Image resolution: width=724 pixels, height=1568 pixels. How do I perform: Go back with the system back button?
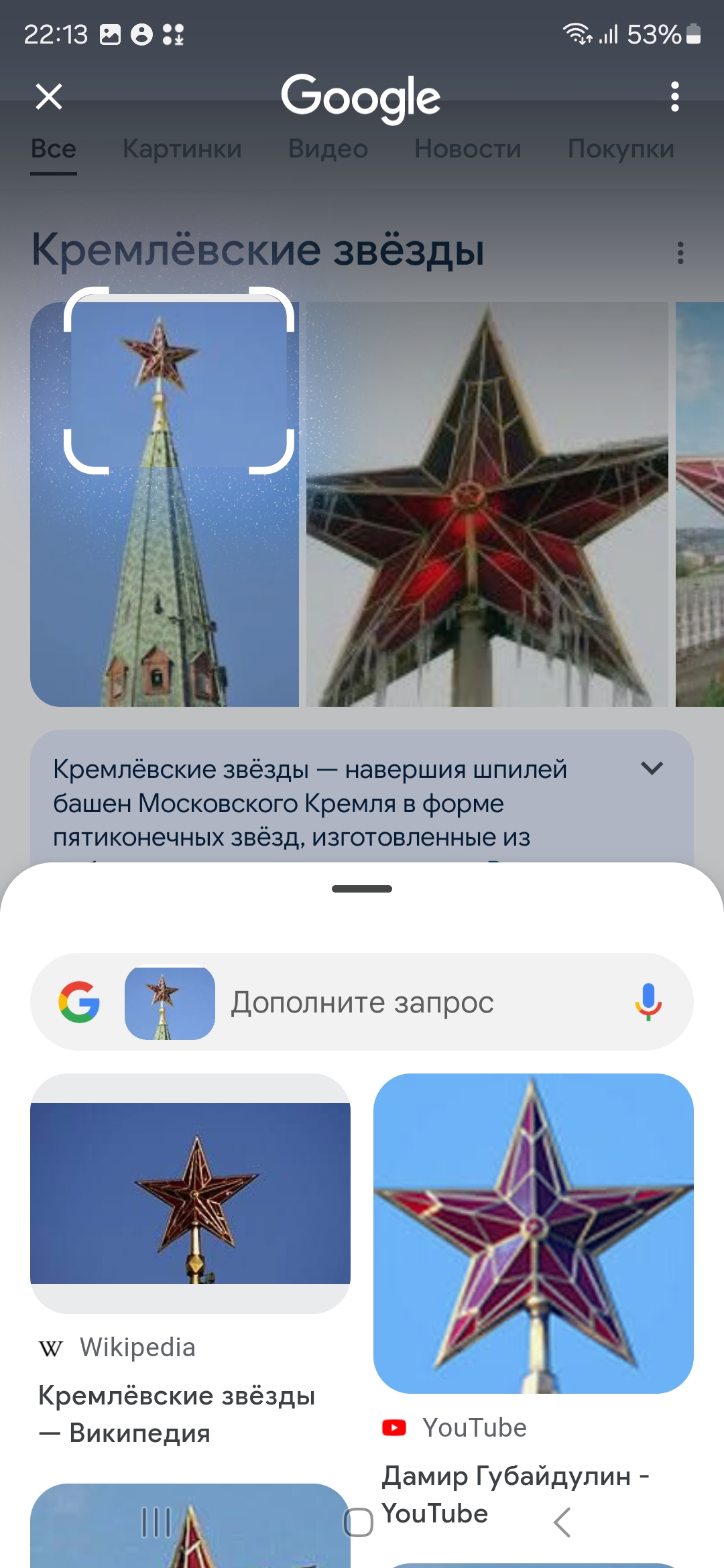tap(562, 1522)
